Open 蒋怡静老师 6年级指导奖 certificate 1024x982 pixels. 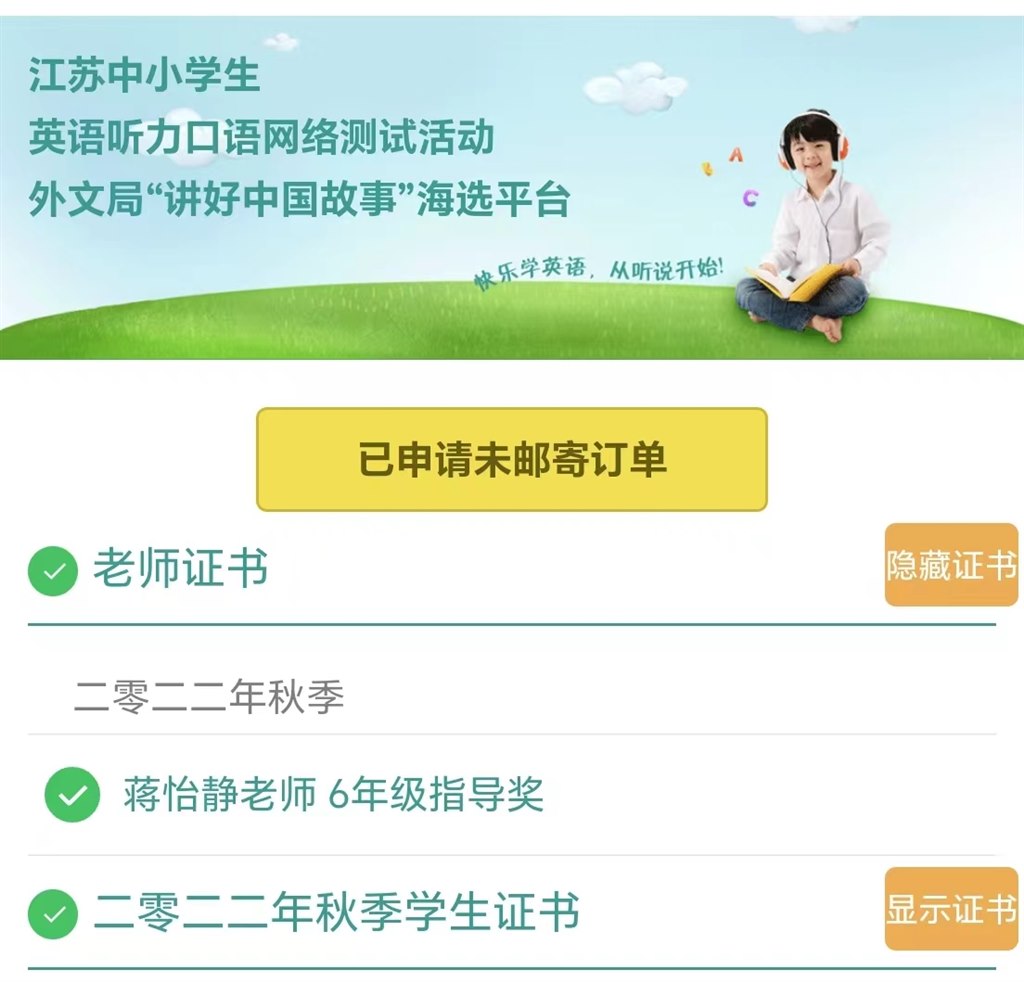(x=333, y=795)
